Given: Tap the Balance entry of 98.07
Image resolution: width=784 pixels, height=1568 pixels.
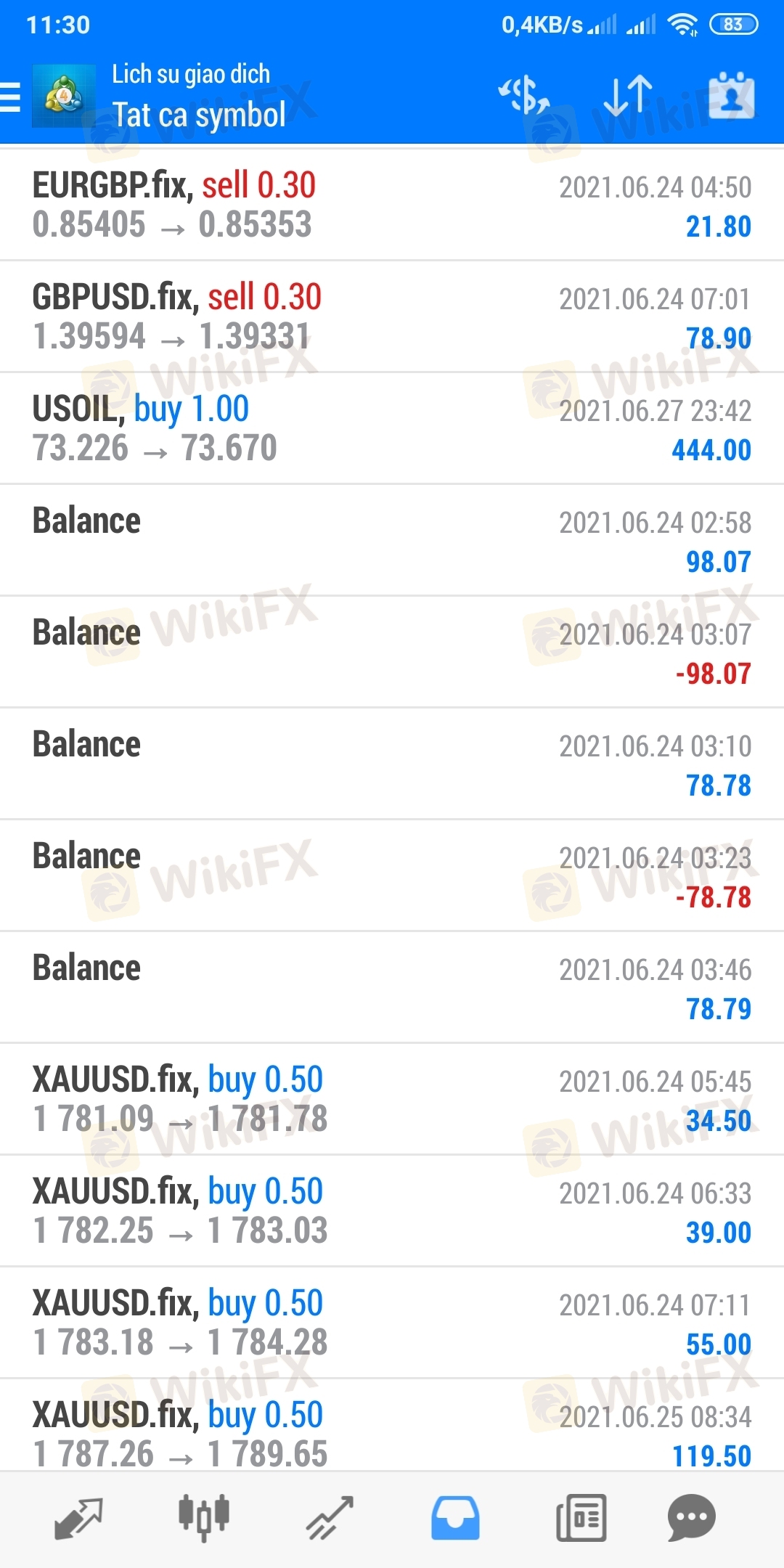Looking at the screenshot, I should [392, 540].
